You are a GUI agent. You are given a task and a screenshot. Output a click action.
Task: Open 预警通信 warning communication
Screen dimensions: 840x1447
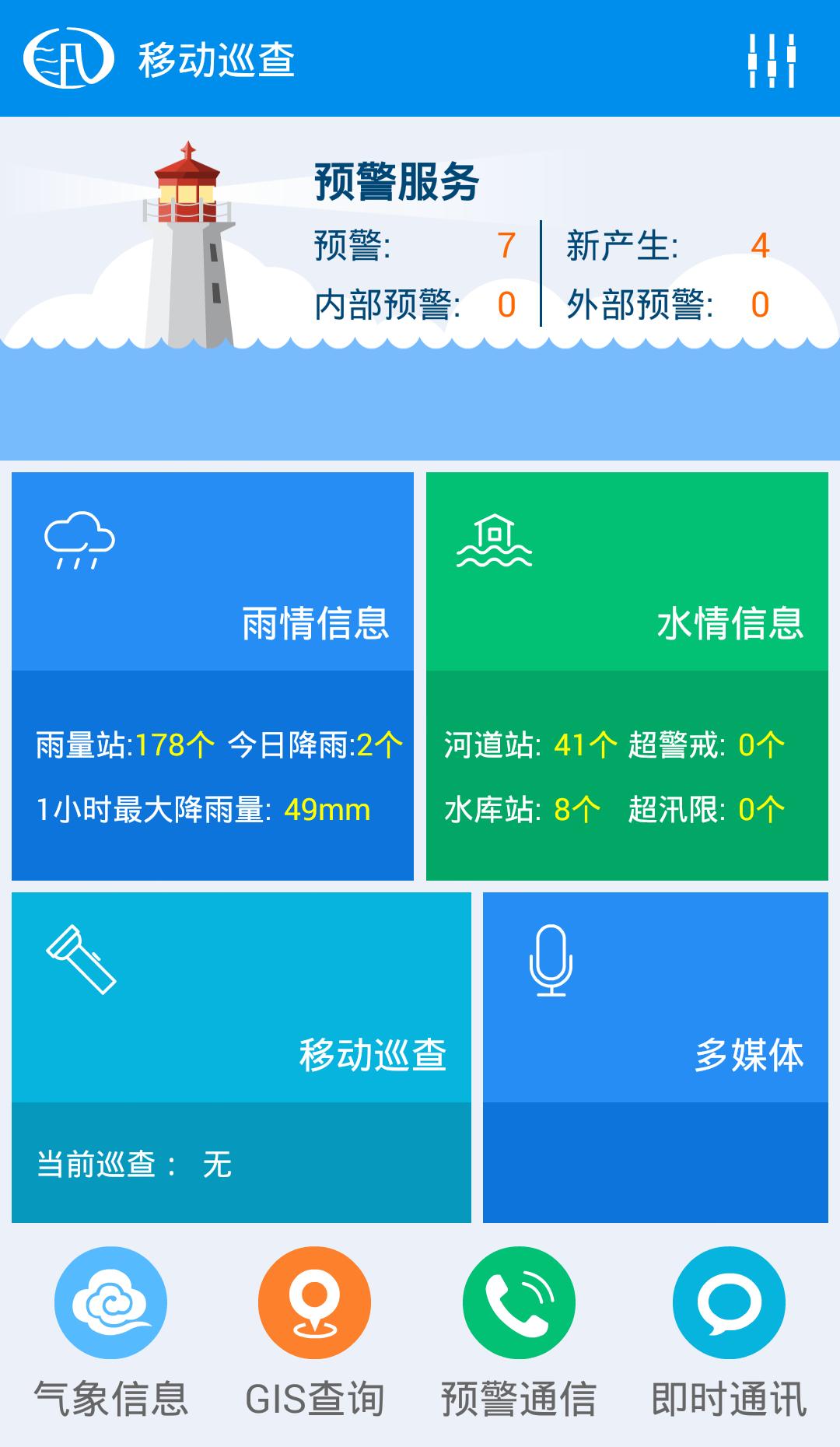(519, 1330)
